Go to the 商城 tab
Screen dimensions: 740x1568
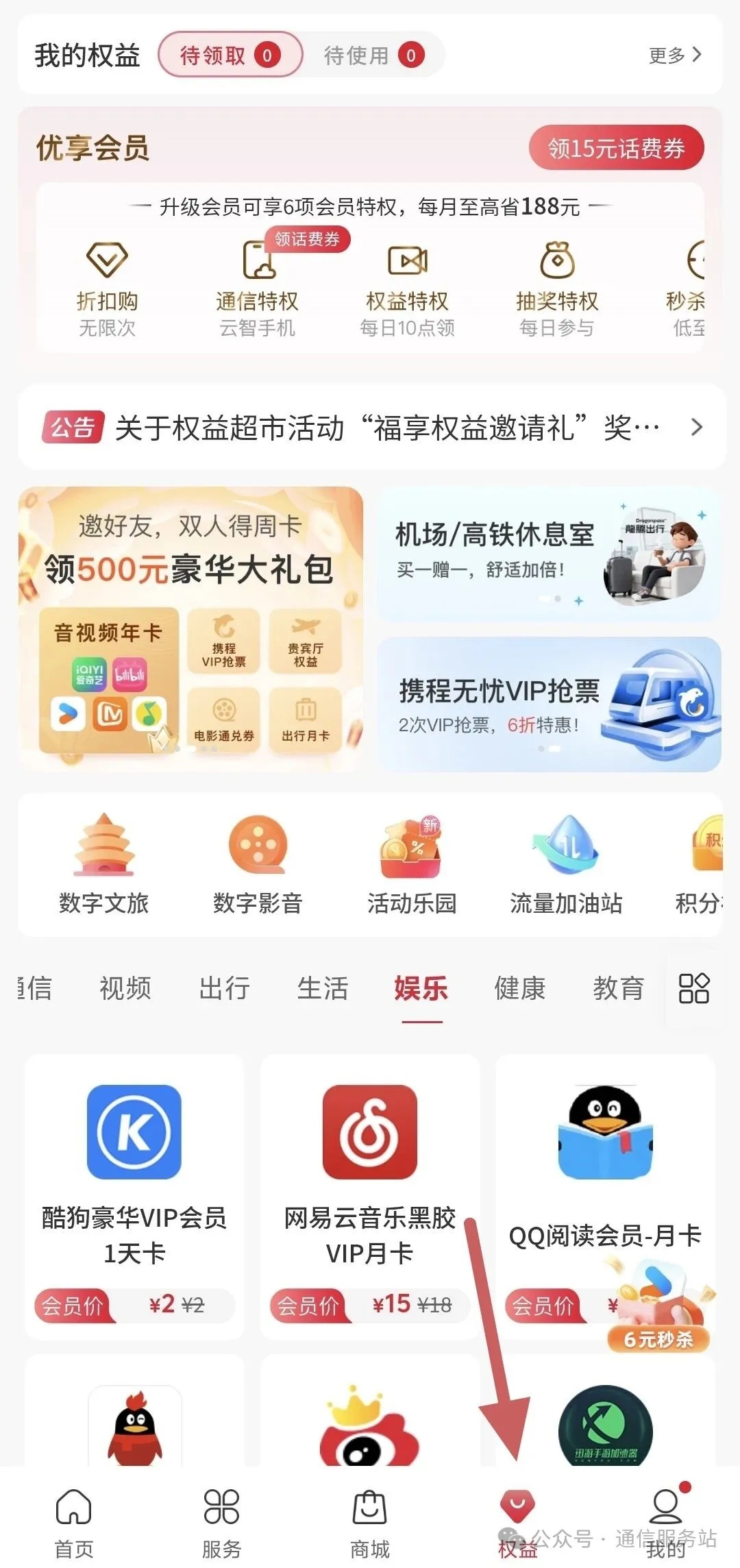pyautogui.click(x=370, y=1523)
